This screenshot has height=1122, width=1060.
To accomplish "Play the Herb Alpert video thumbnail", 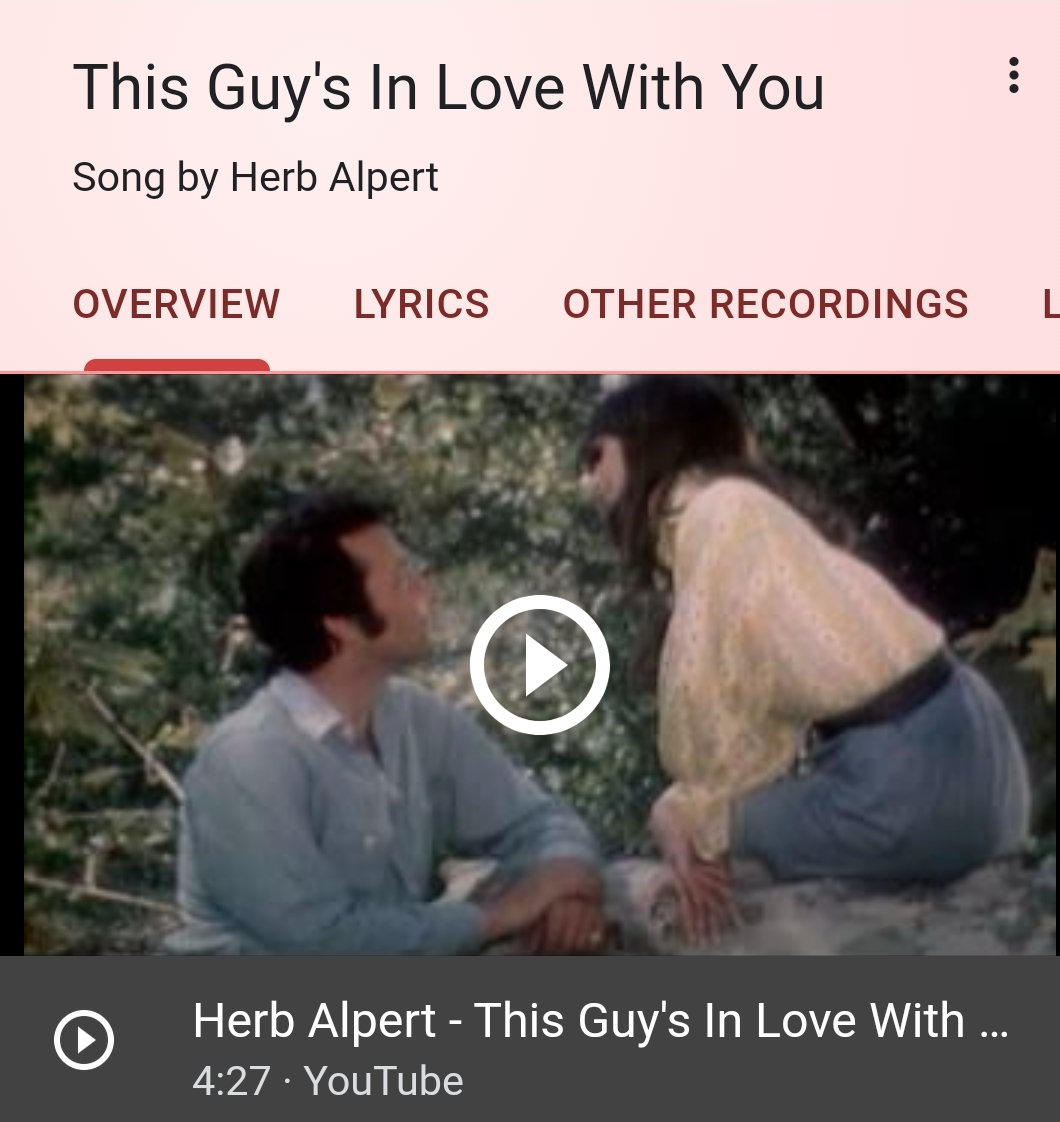I will (539, 665).
